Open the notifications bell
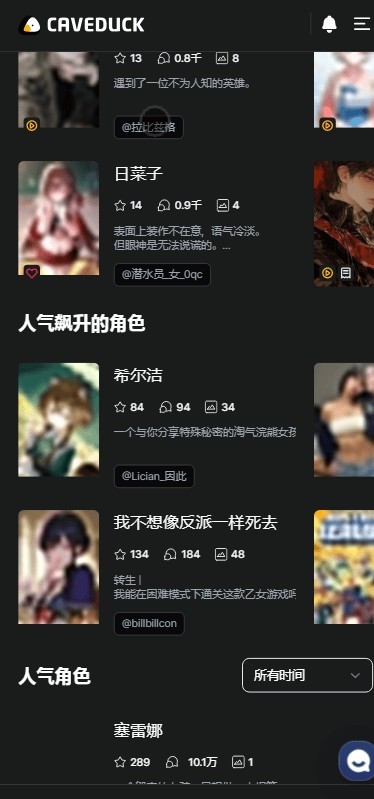Image resolution: width=374 pixels, height=799 pixels. pos(329,24)
